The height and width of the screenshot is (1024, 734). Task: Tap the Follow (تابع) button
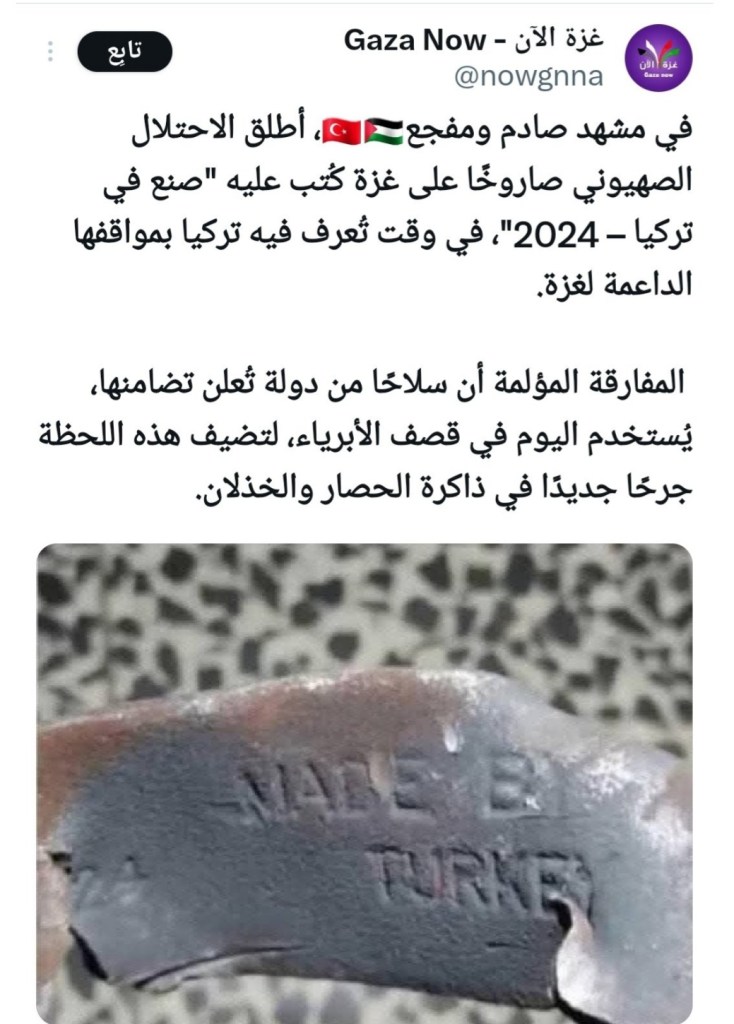pos(125,52)
